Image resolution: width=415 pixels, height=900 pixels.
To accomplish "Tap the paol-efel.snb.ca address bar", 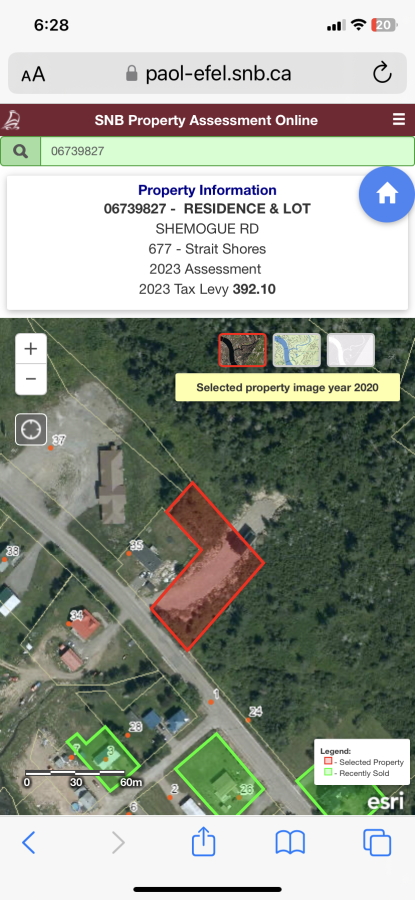I will pos(208,73).
